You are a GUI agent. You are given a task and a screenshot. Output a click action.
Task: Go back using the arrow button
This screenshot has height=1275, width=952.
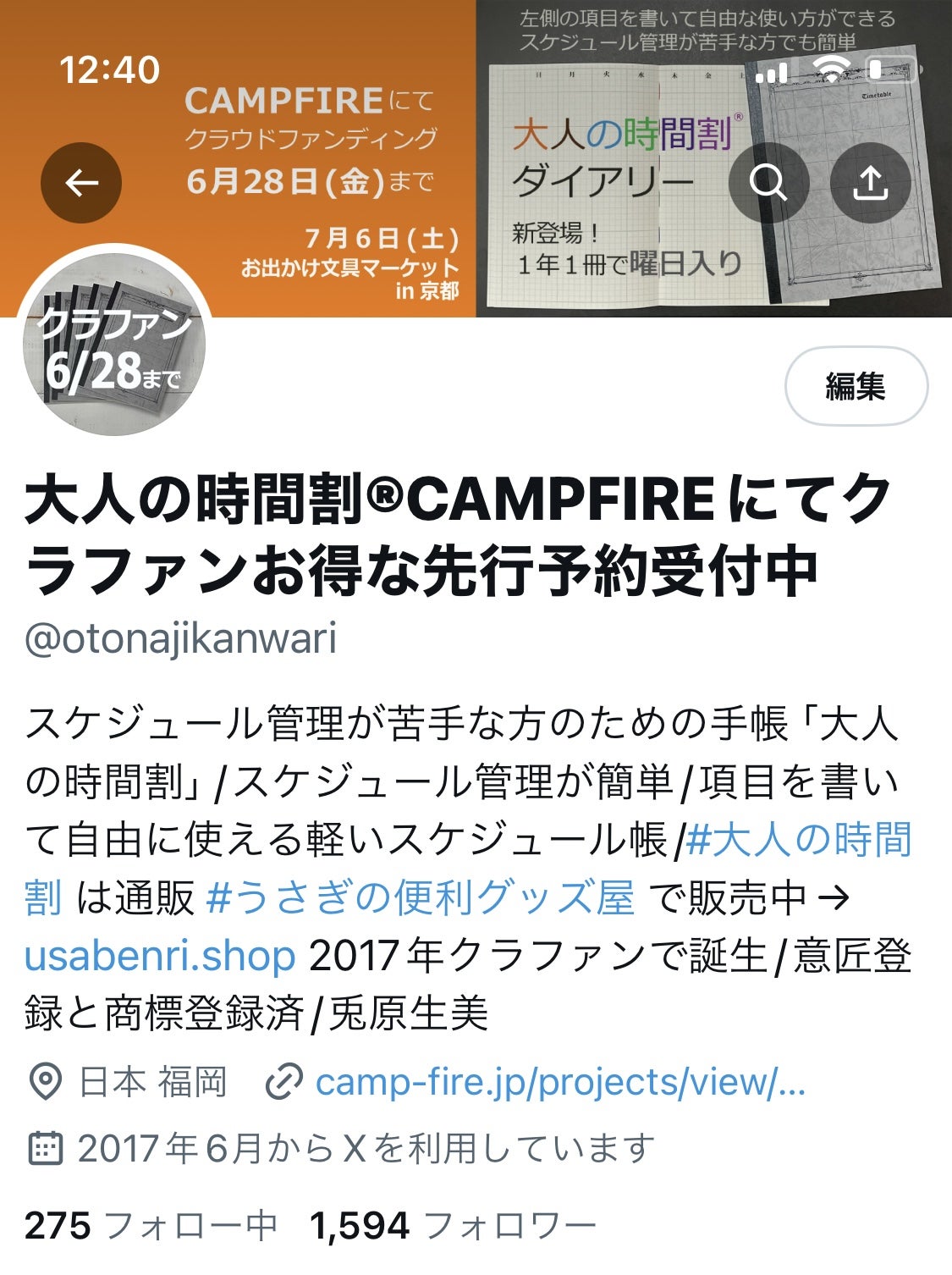81,183
